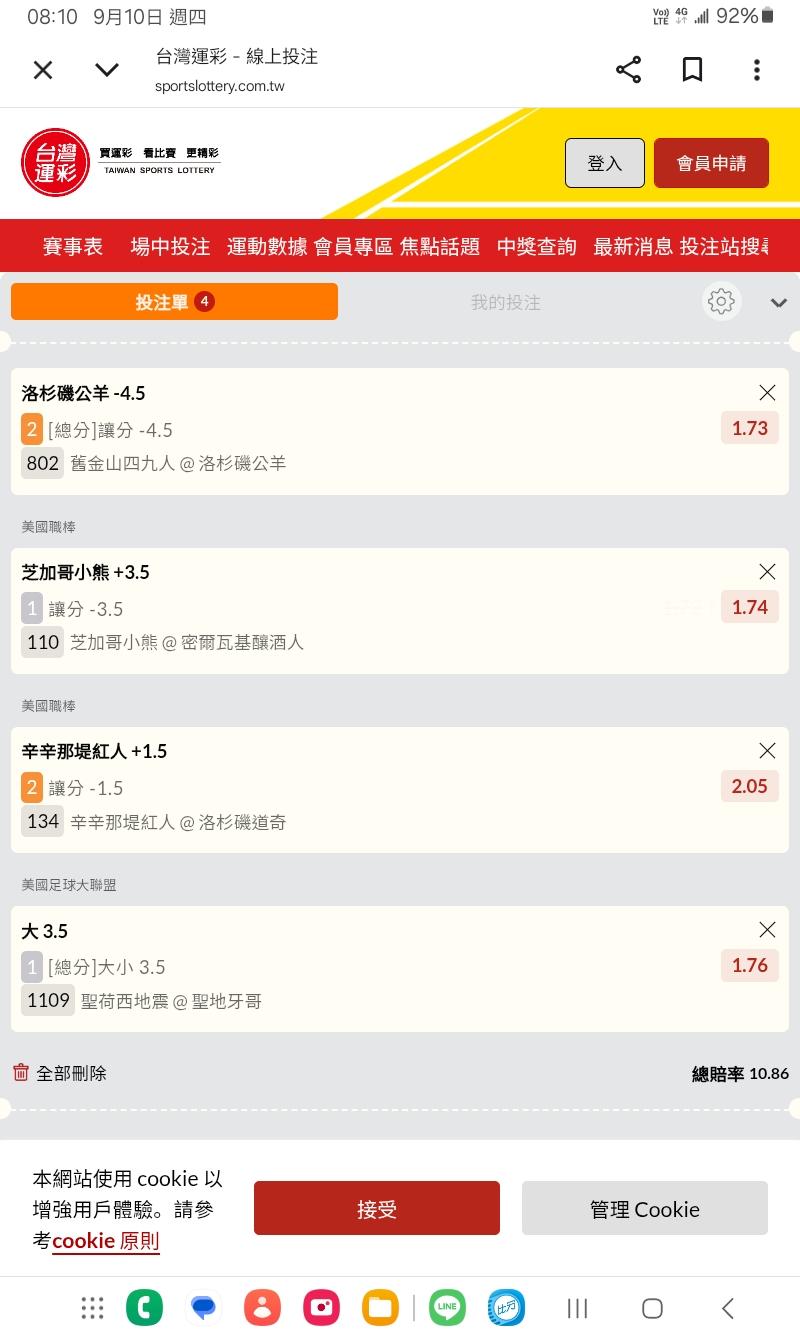
Task: Open bet slip settings gear
Action: (x=721, y=301)
